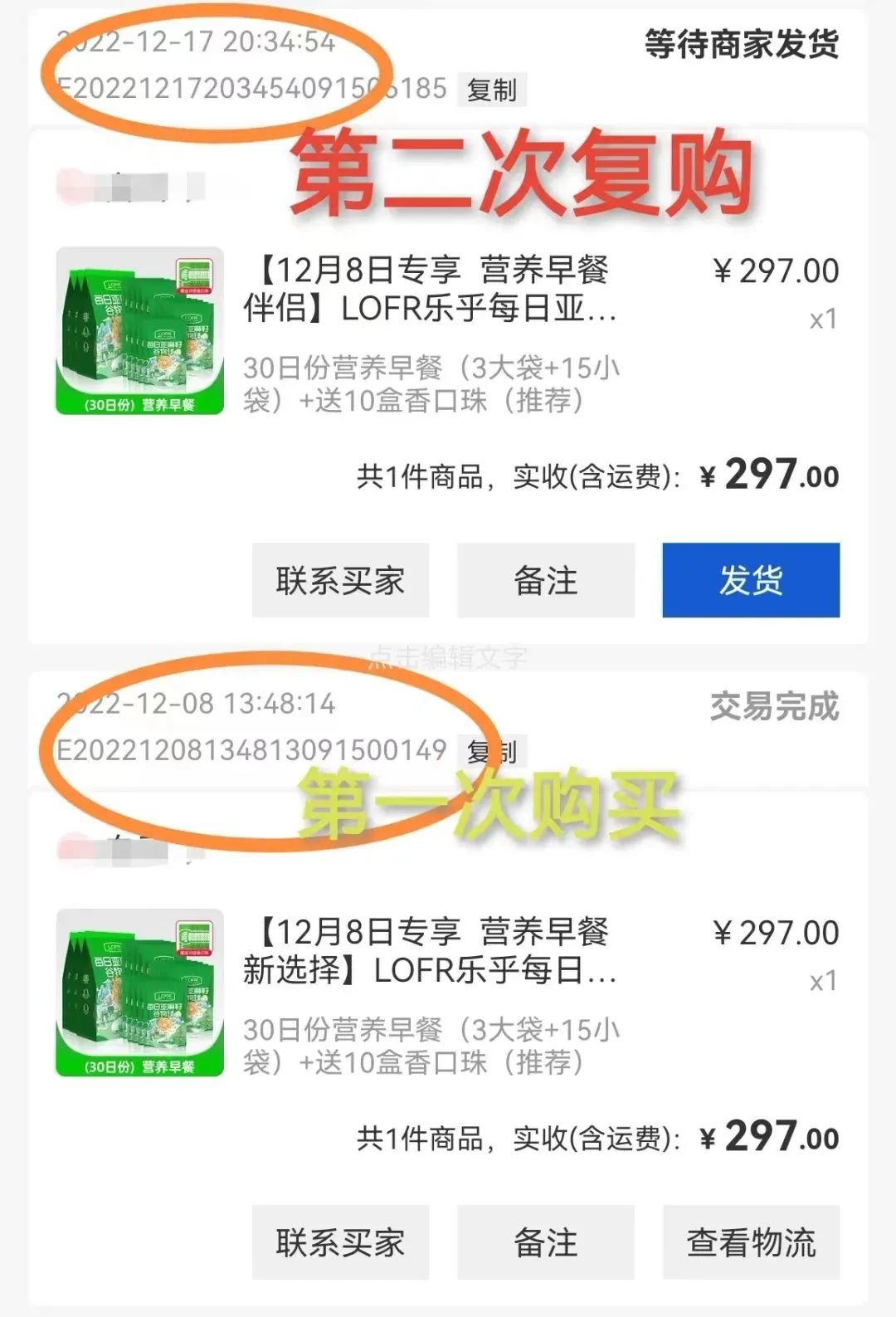Copy the order number ending in 149

492,752
